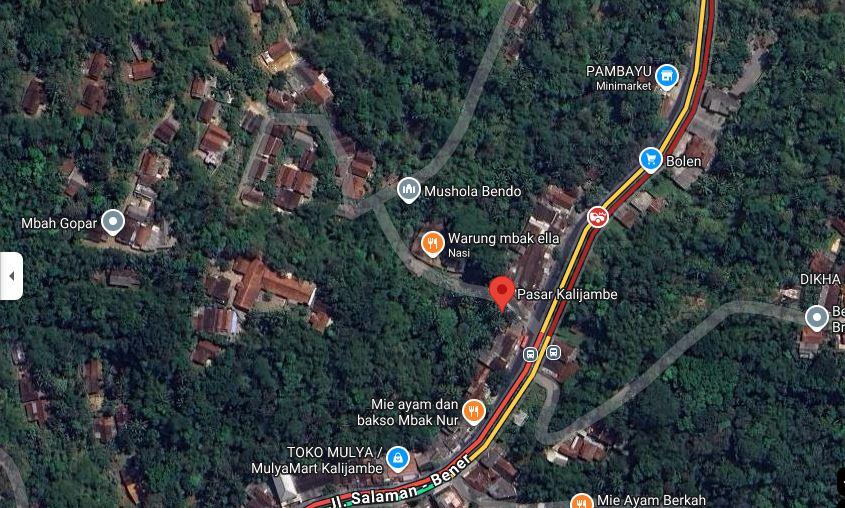This screenshot has width=845, height=508.
Task: Expand the collapsed side panel arrow
Action: coord(11,276)
